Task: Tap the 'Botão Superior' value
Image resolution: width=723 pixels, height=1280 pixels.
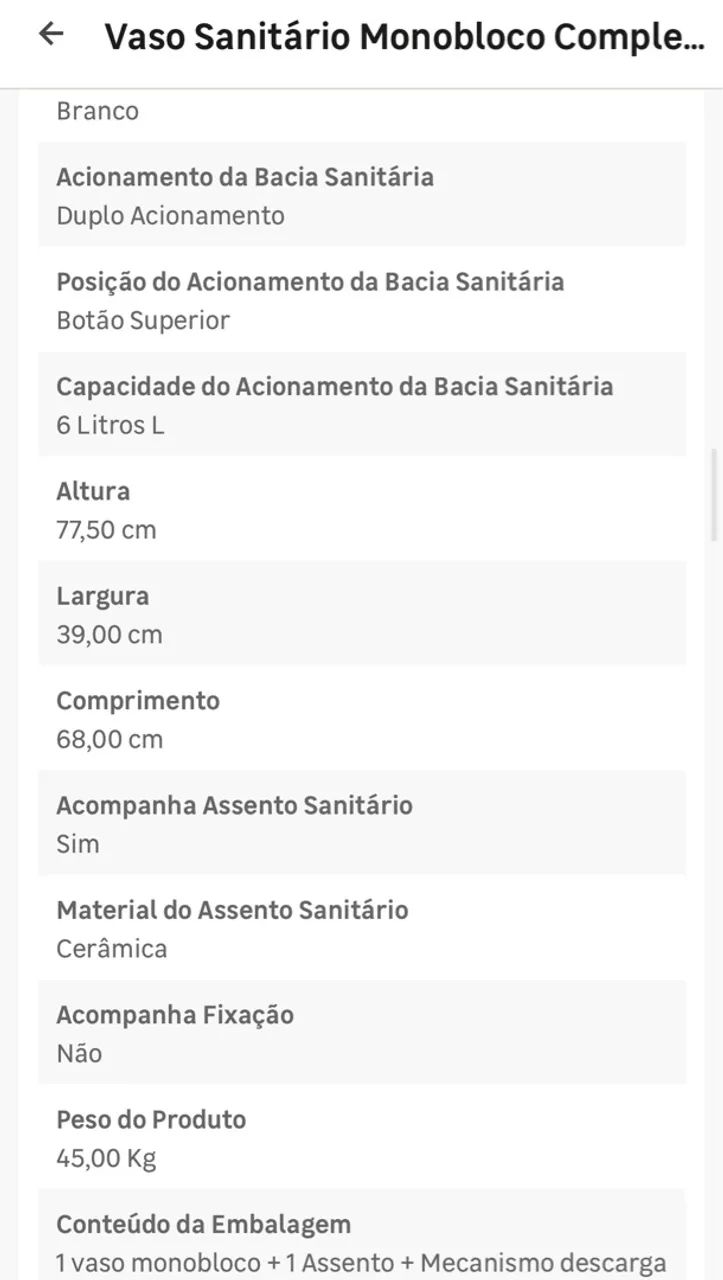Action: [x=142, y=320]
